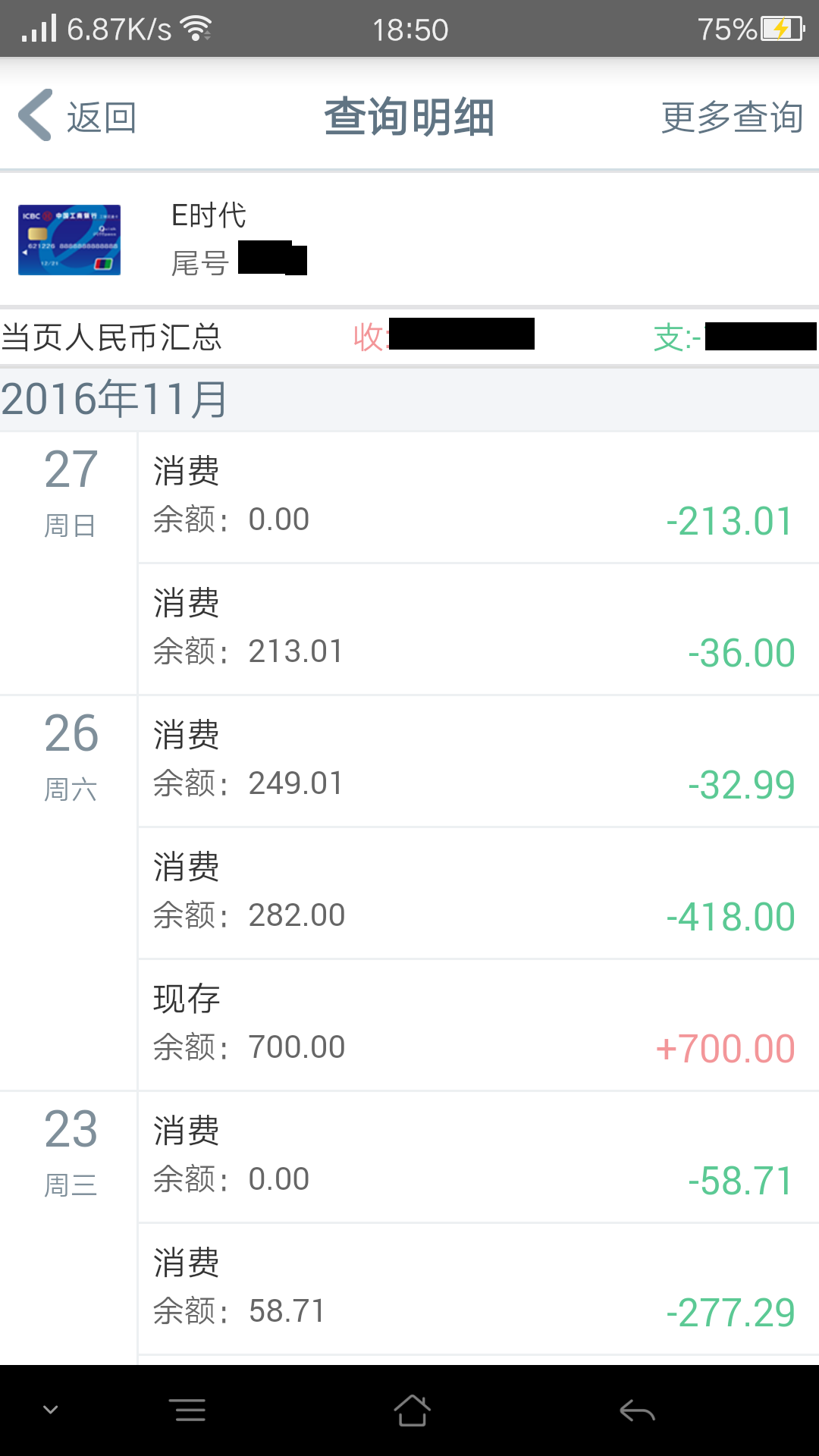View the -418.00 消费 record
The height and width of the screenshot is (1456, 819).
[479, 893]
